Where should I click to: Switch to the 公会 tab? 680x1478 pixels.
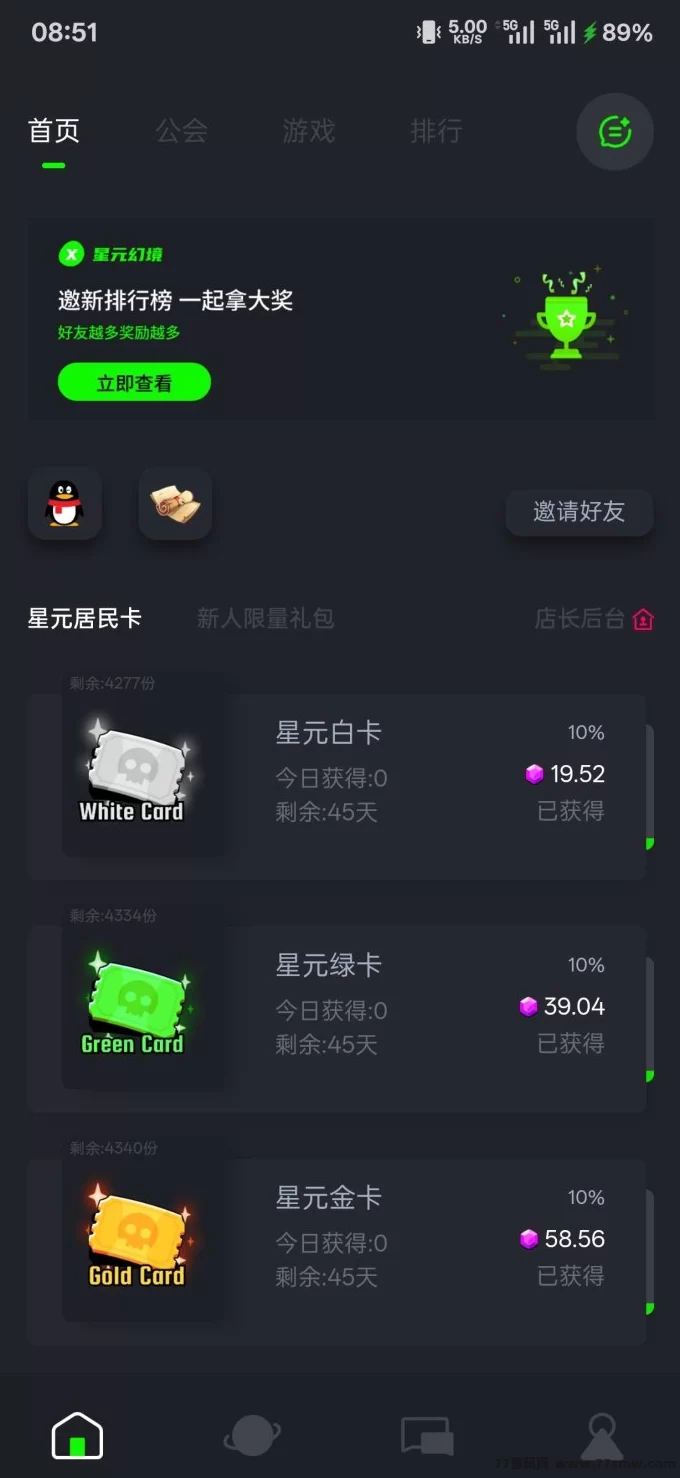(181, 131)
